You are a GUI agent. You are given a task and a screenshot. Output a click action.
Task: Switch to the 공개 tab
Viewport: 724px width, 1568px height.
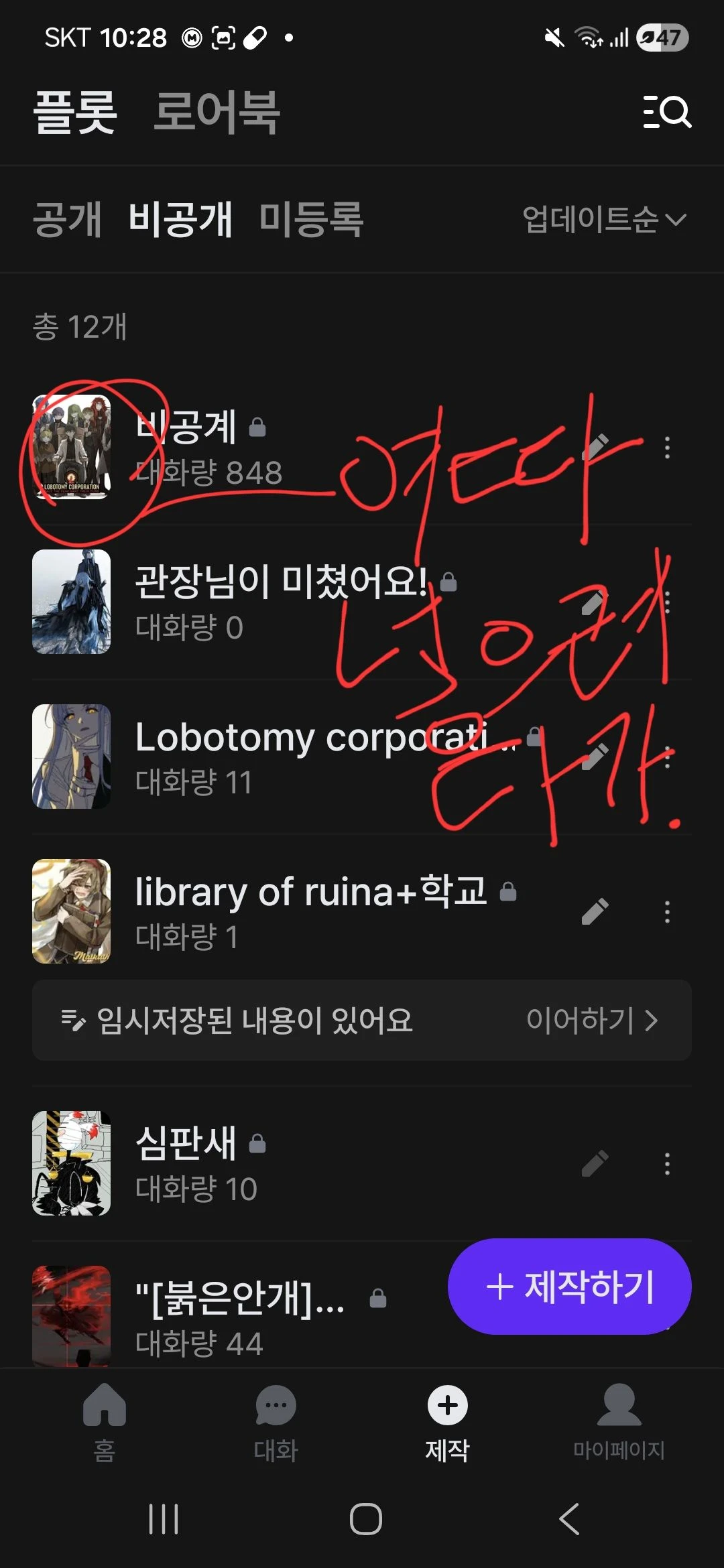pos(67,219)
